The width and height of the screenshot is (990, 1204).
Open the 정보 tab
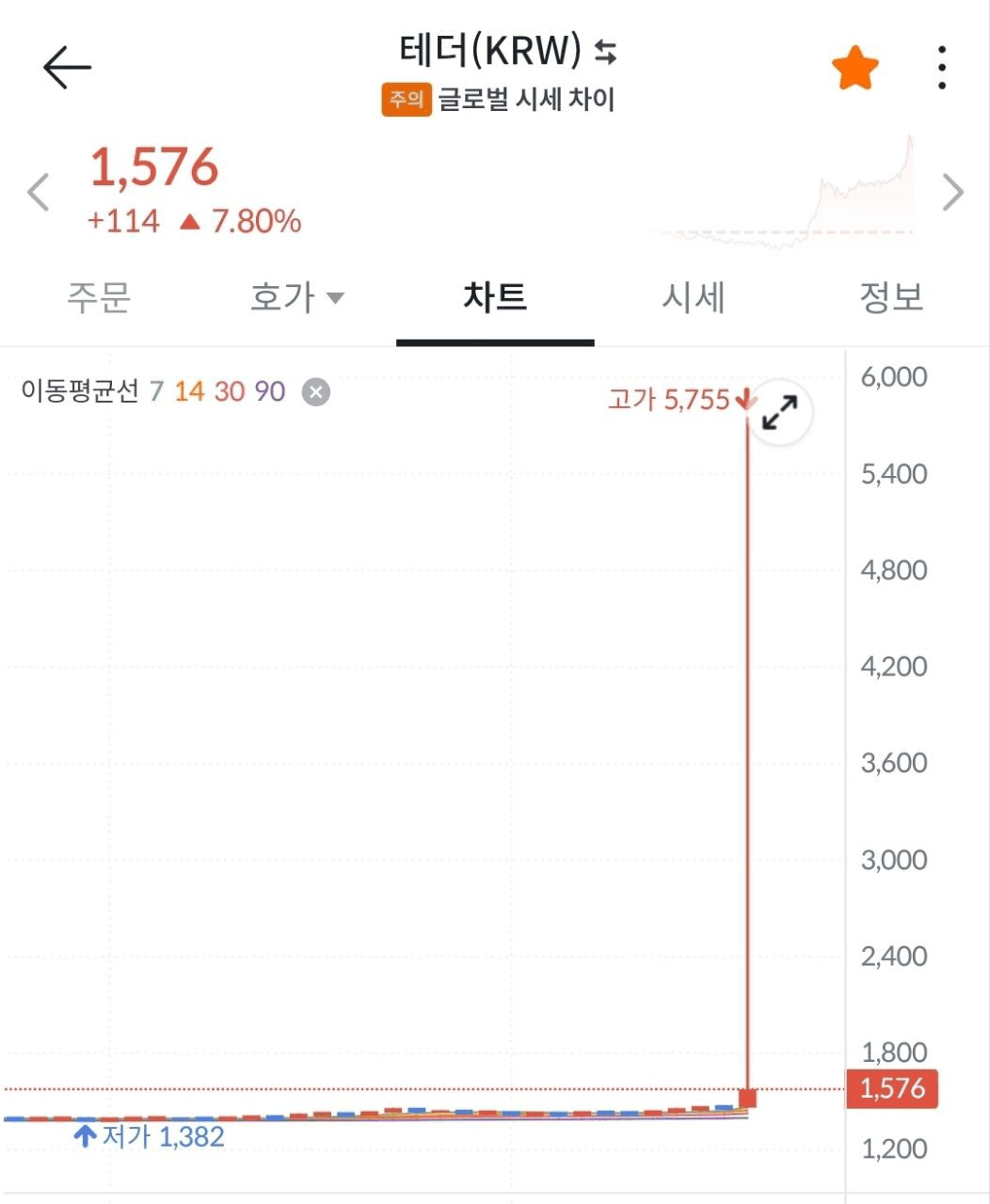pyautogui.click(x=890, y=298)
